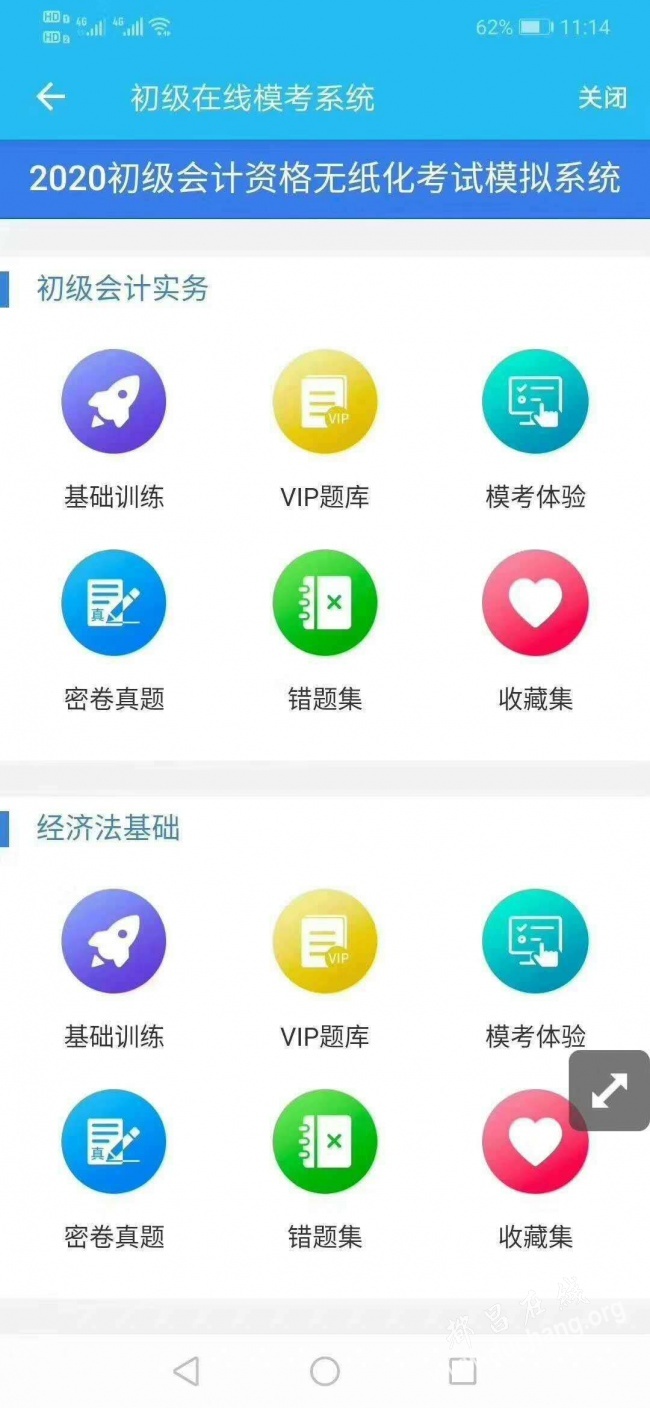Open VIP题库 under 经济法基础
Screen dimensions: 650x1408
(325, 942)
